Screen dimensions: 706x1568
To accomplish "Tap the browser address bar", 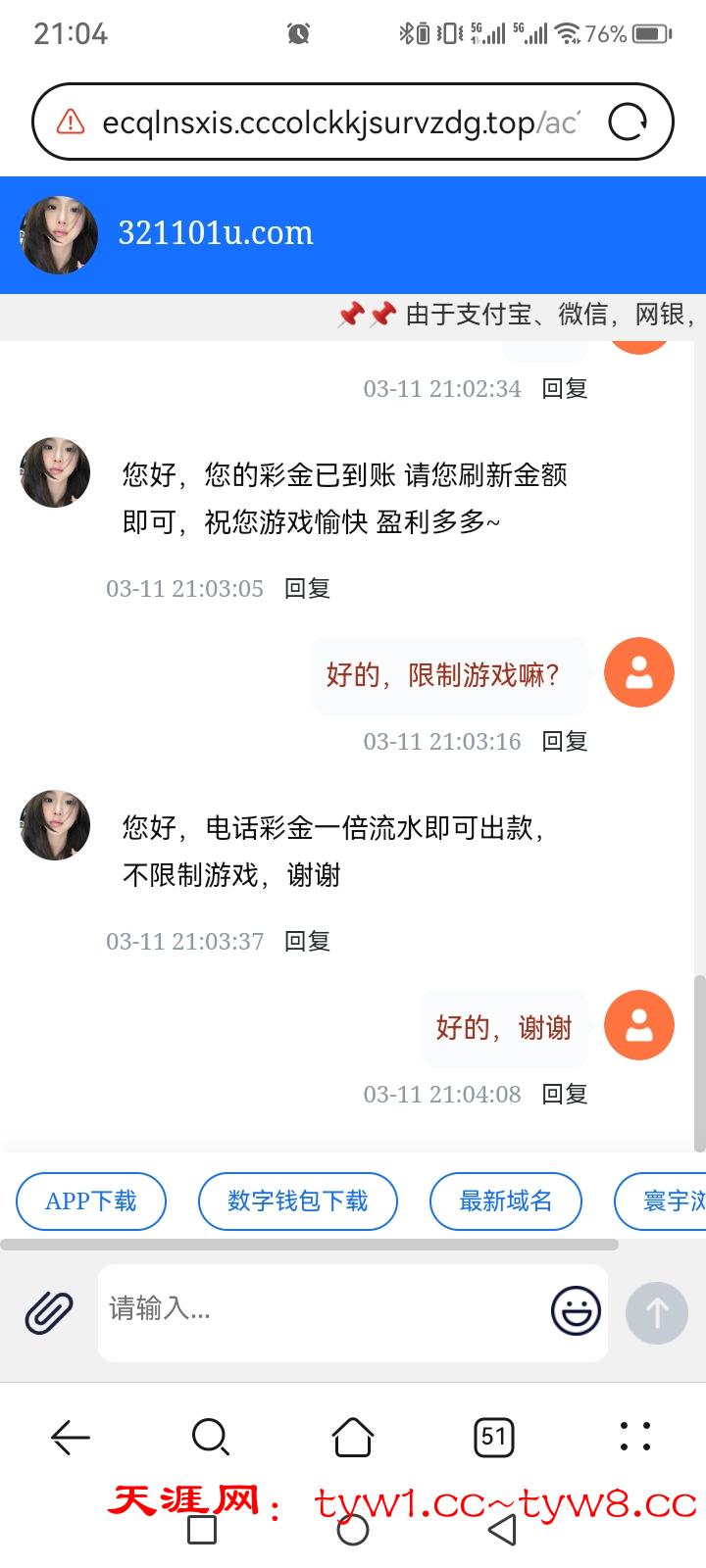I will click(x=333, y=122).
